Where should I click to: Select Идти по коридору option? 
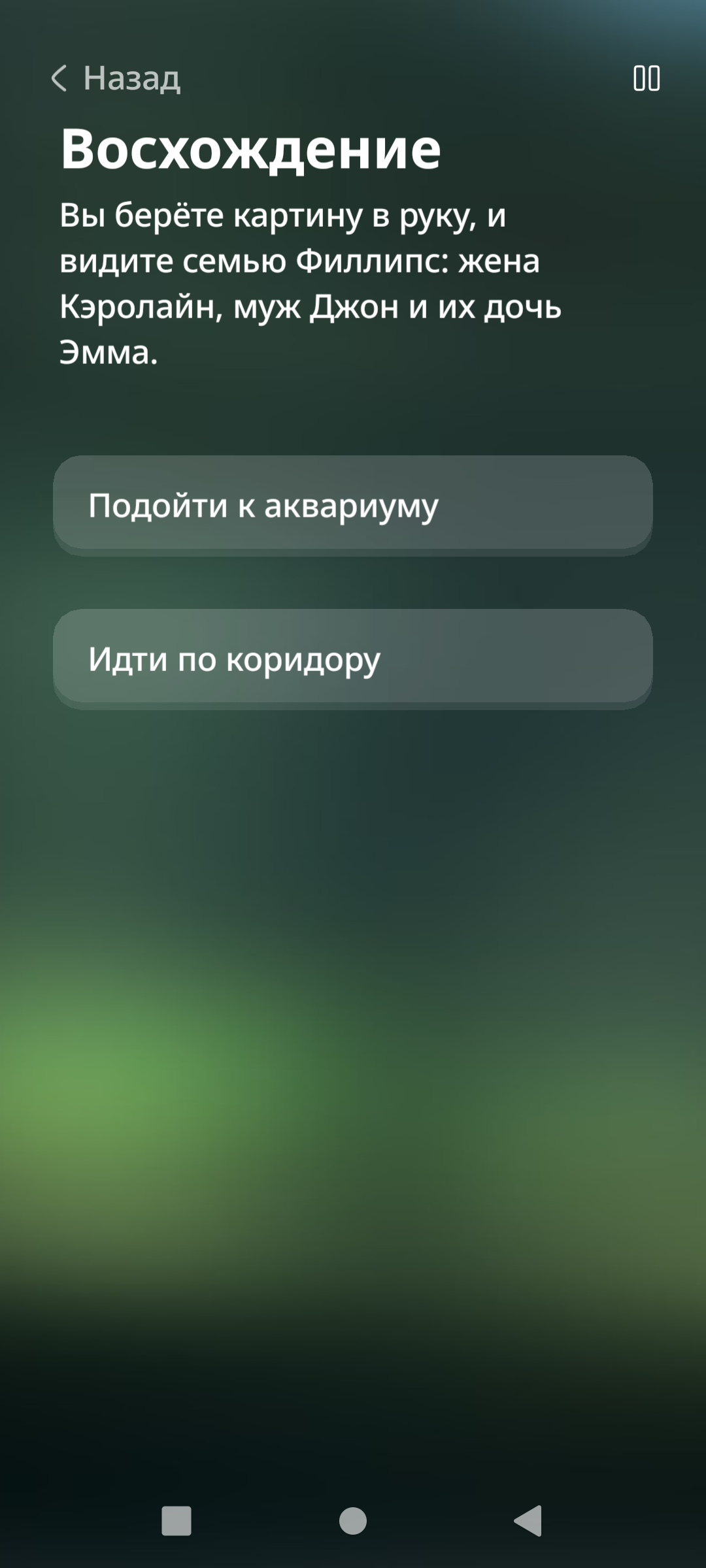[353, 659]
